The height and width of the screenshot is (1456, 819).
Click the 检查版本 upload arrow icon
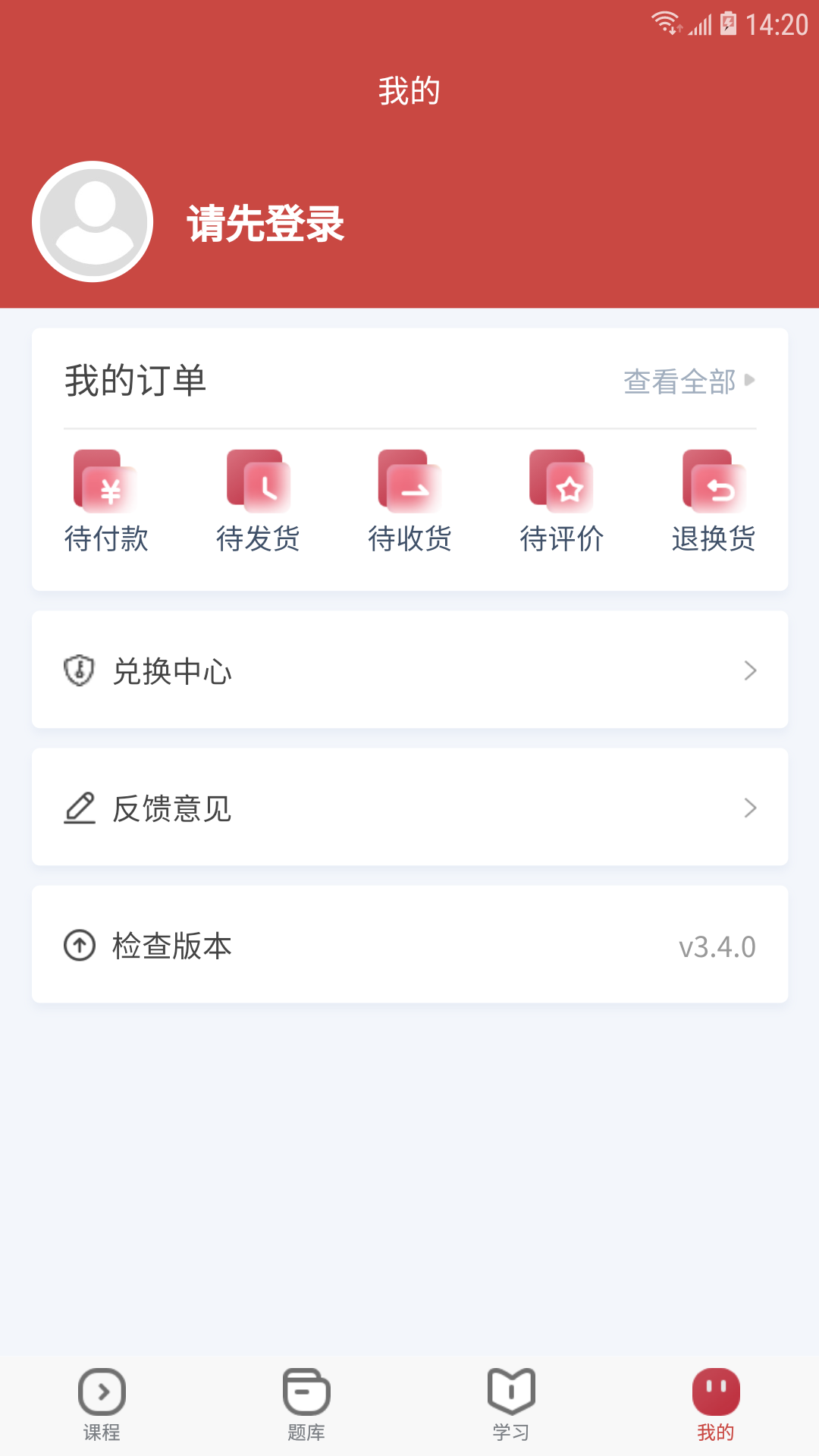coord(78,945)
